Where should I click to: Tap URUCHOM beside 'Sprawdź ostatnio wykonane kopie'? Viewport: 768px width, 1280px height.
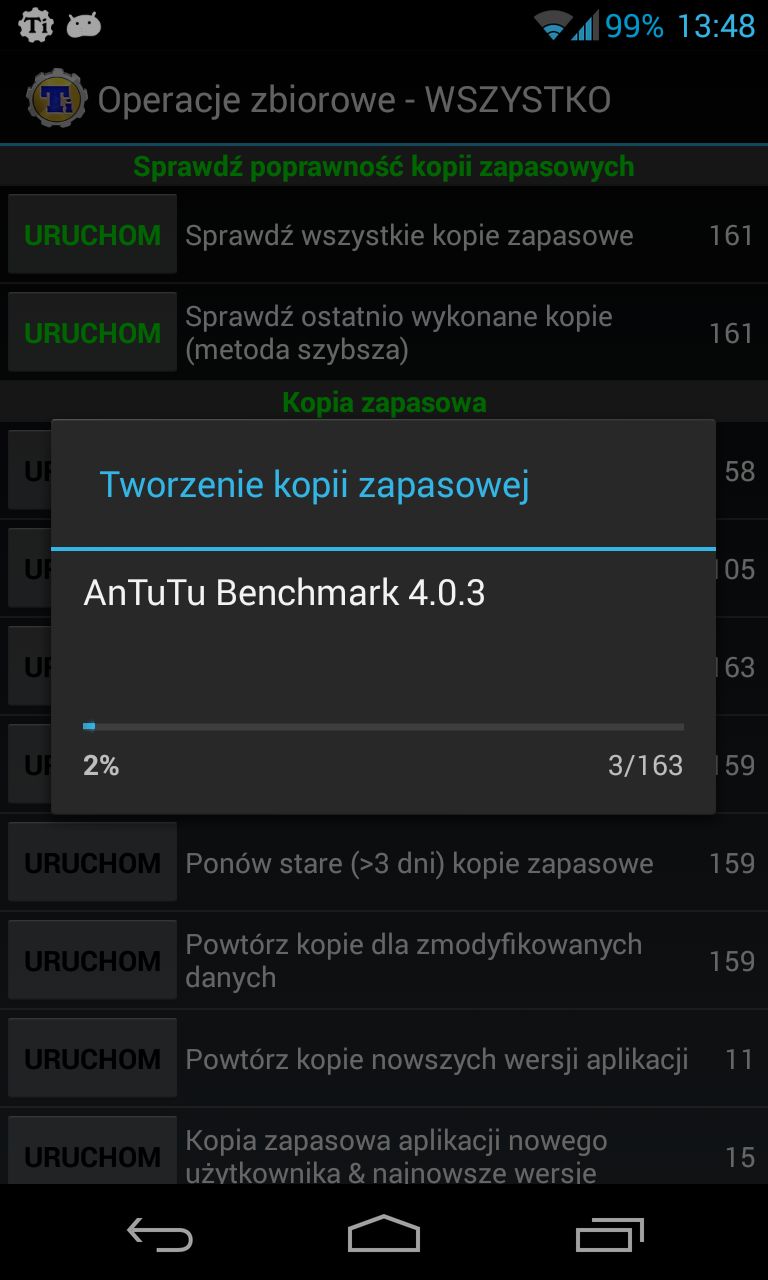(92, 333)
